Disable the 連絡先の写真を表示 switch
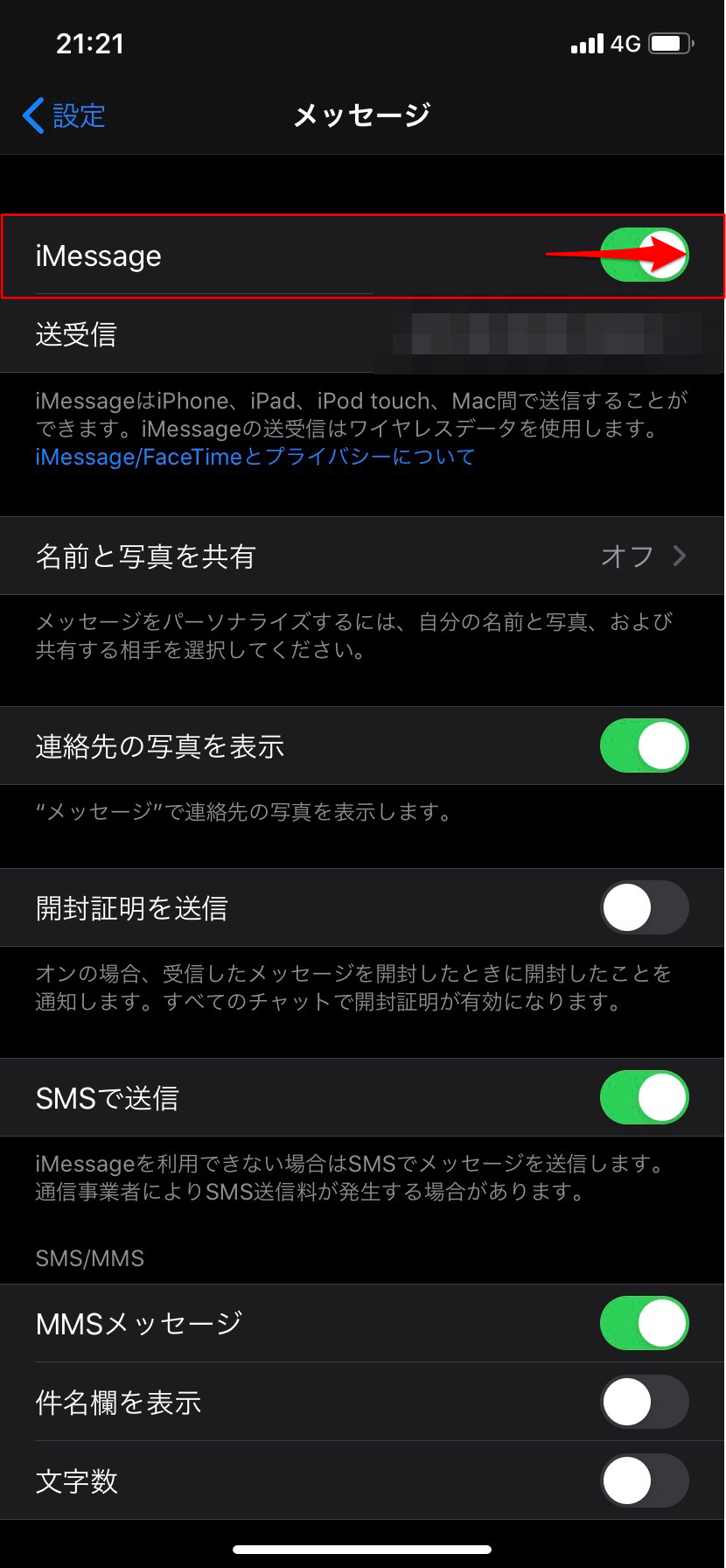 (644, 745)
